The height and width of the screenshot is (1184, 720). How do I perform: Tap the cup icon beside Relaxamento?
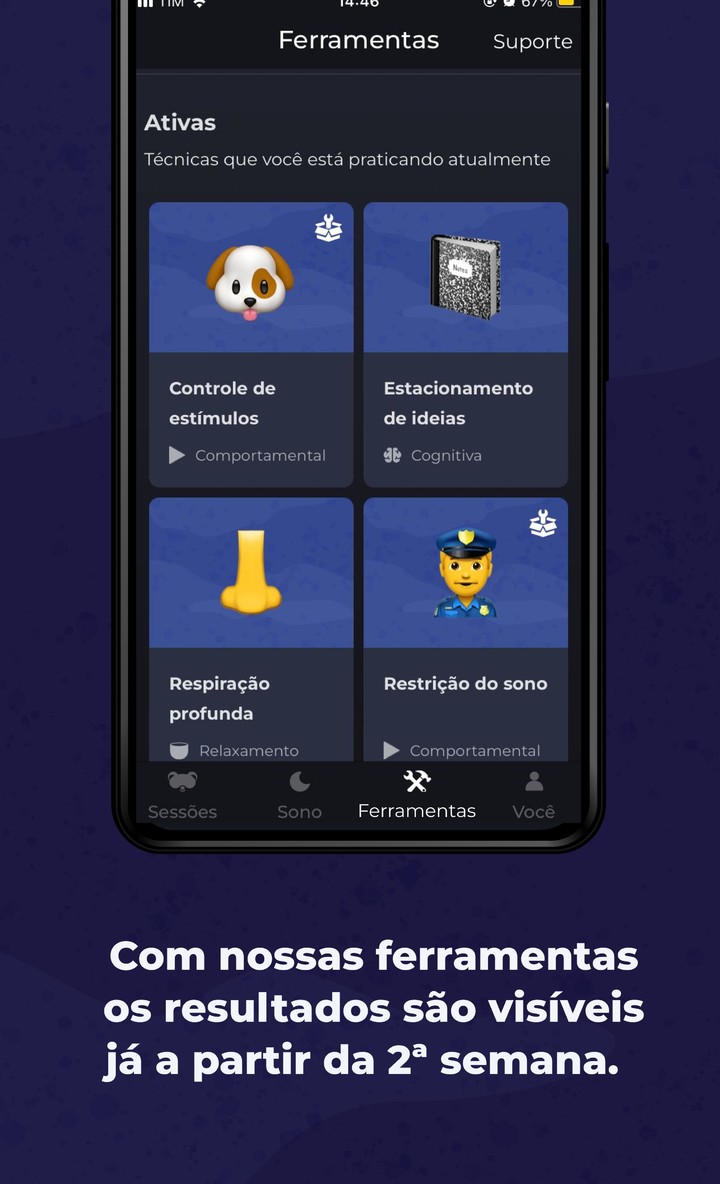point(180,750)
